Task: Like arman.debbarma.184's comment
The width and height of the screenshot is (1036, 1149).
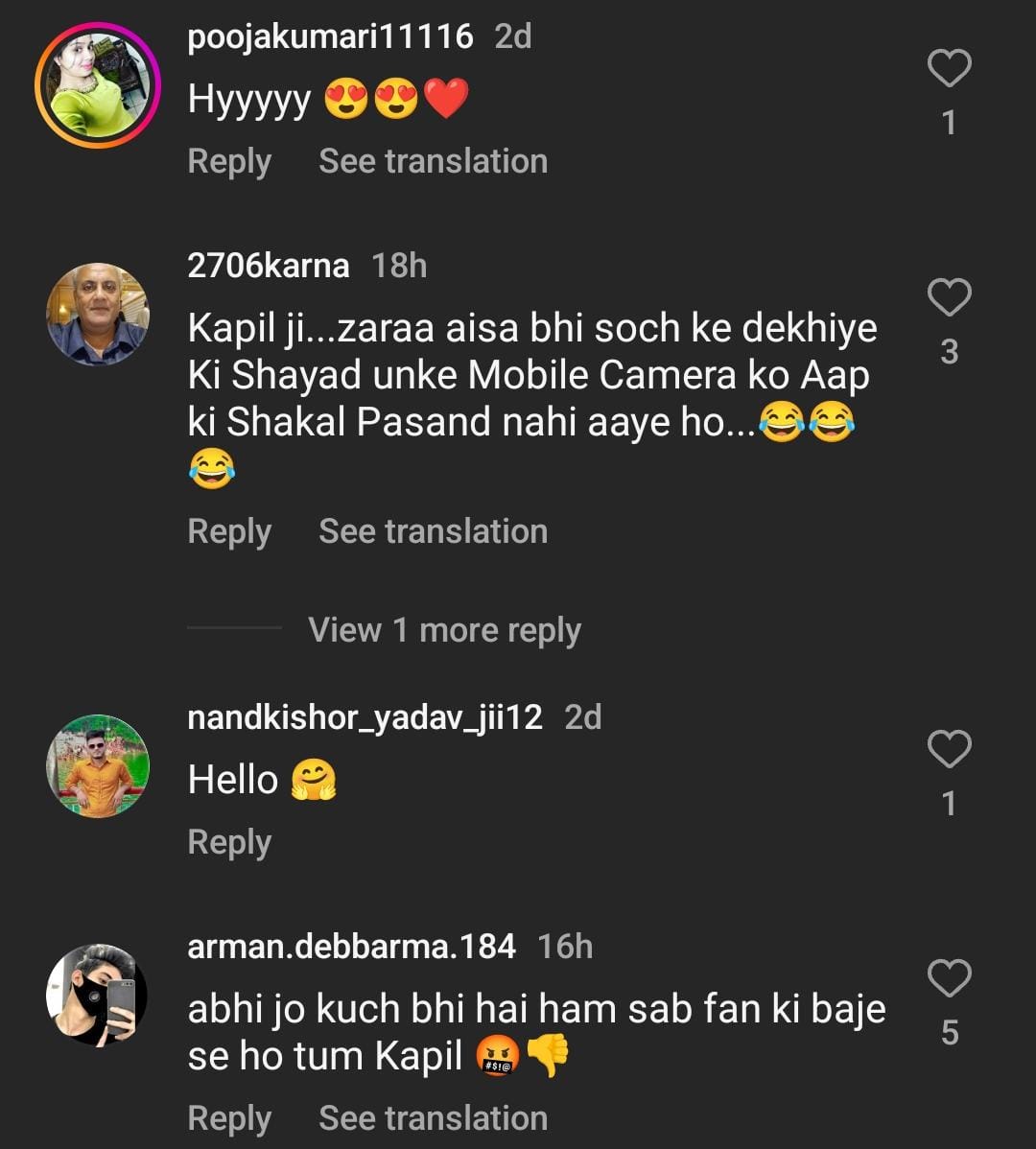Action: (949, 979)
